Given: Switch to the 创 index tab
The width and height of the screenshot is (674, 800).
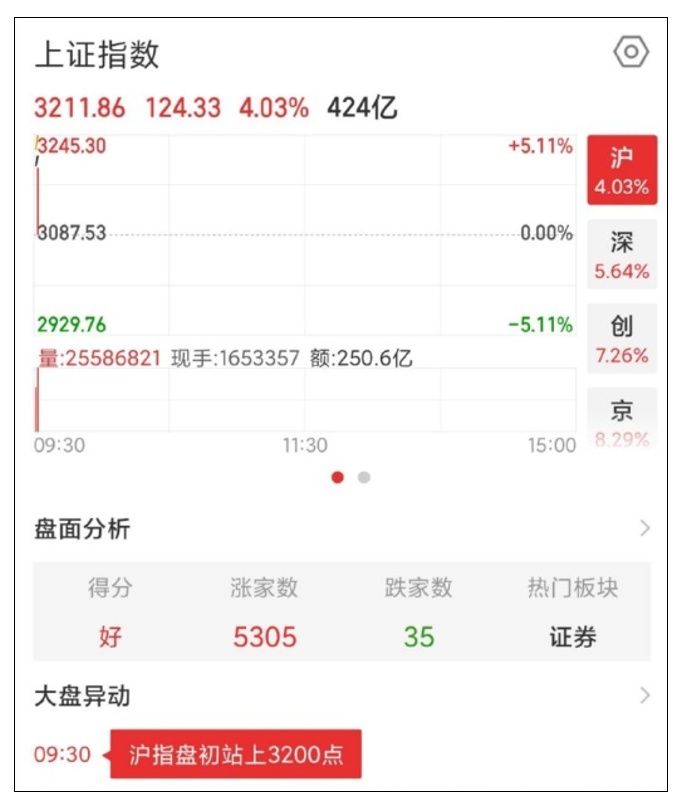Looking at the screenshot, I should (621, 339).
